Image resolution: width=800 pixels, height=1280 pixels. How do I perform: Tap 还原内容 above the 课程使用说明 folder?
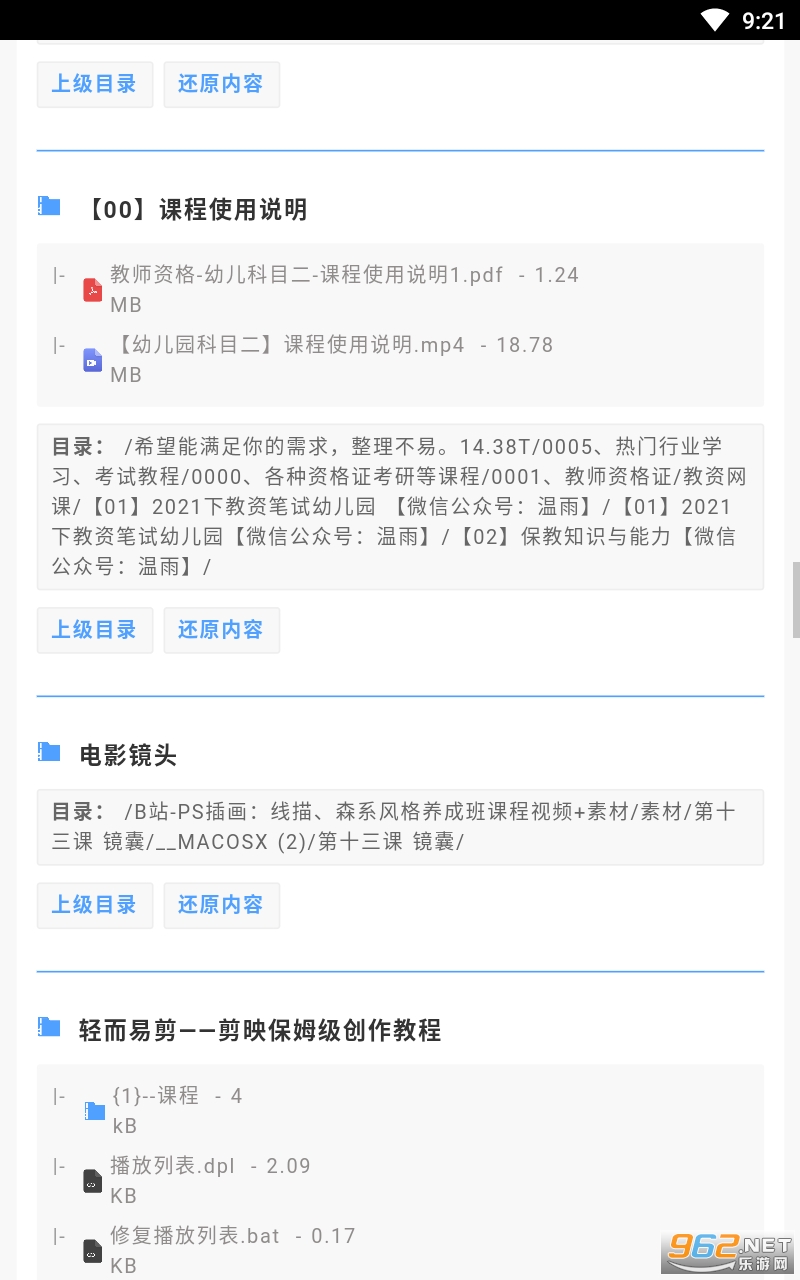[221, 84]
